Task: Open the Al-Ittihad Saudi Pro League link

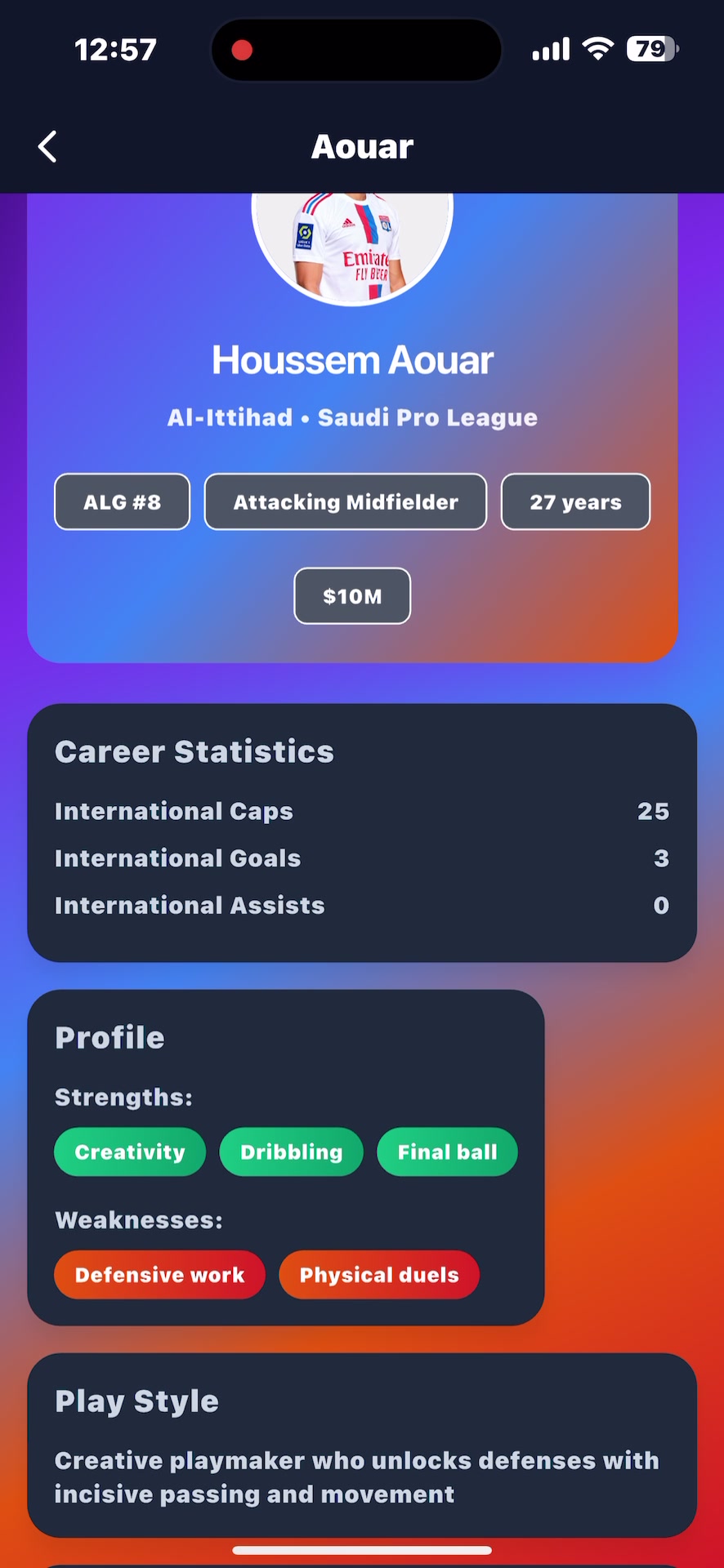Action: tap(352, 417)
